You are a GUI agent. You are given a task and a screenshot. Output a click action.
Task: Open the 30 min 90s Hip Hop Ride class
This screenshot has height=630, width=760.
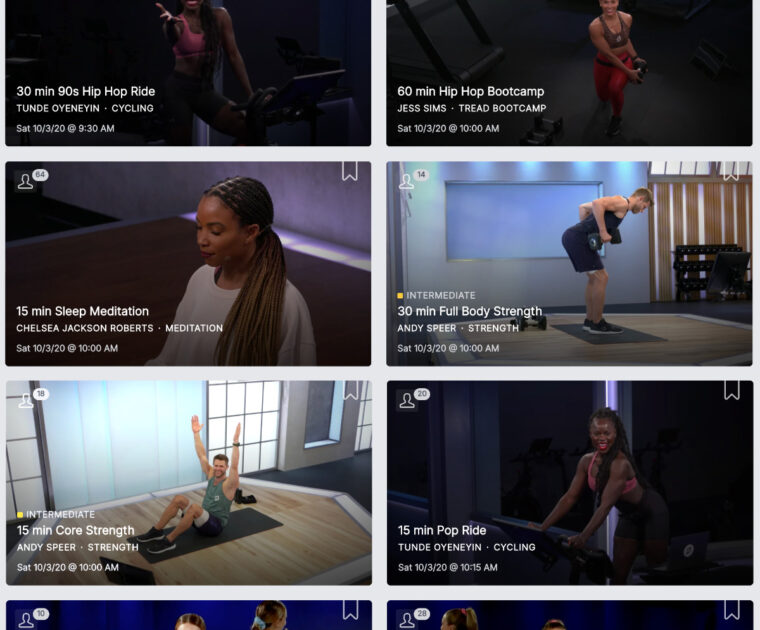pyautogui.click(x=188, y=75)
